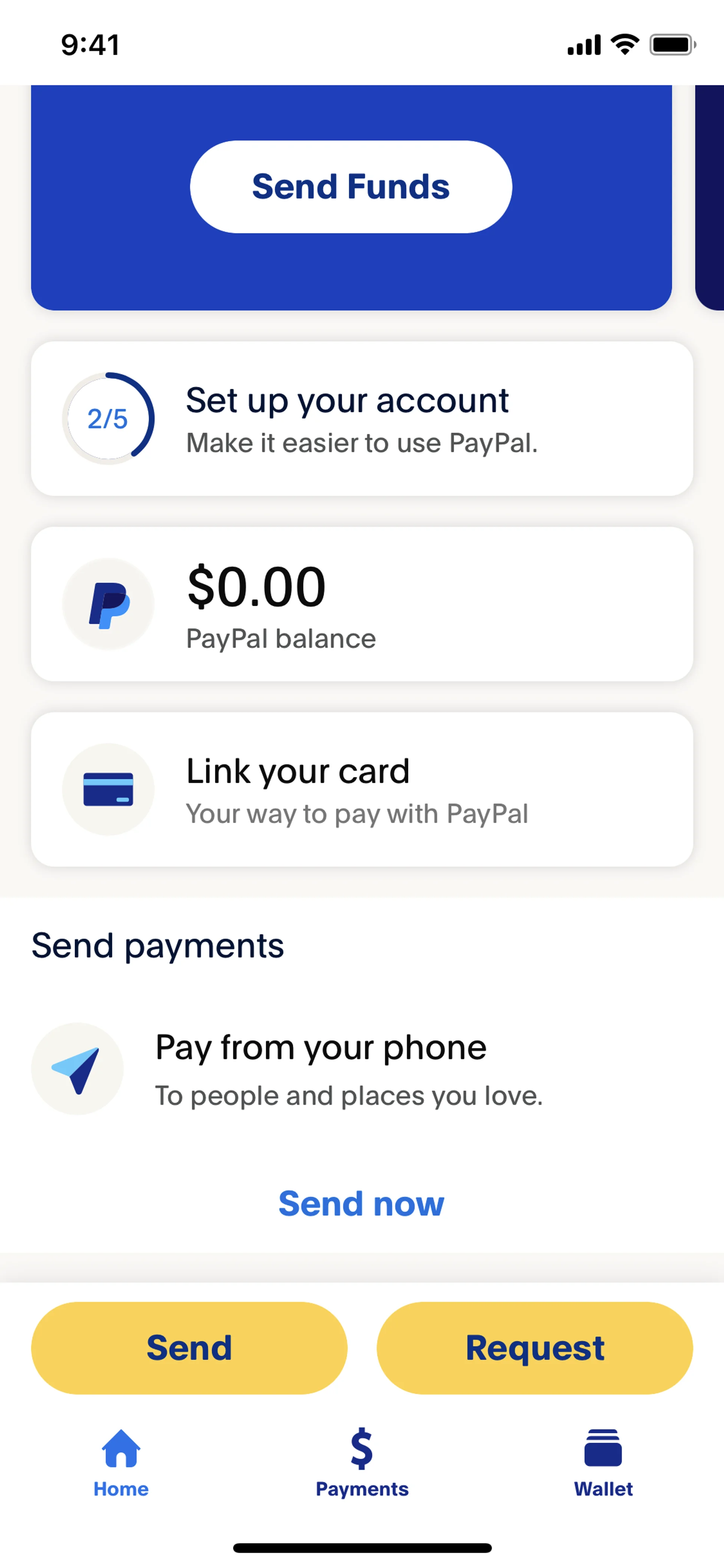Tap the Send now link
This screenshot has height=1568, width=724.
coord(361,1203)
